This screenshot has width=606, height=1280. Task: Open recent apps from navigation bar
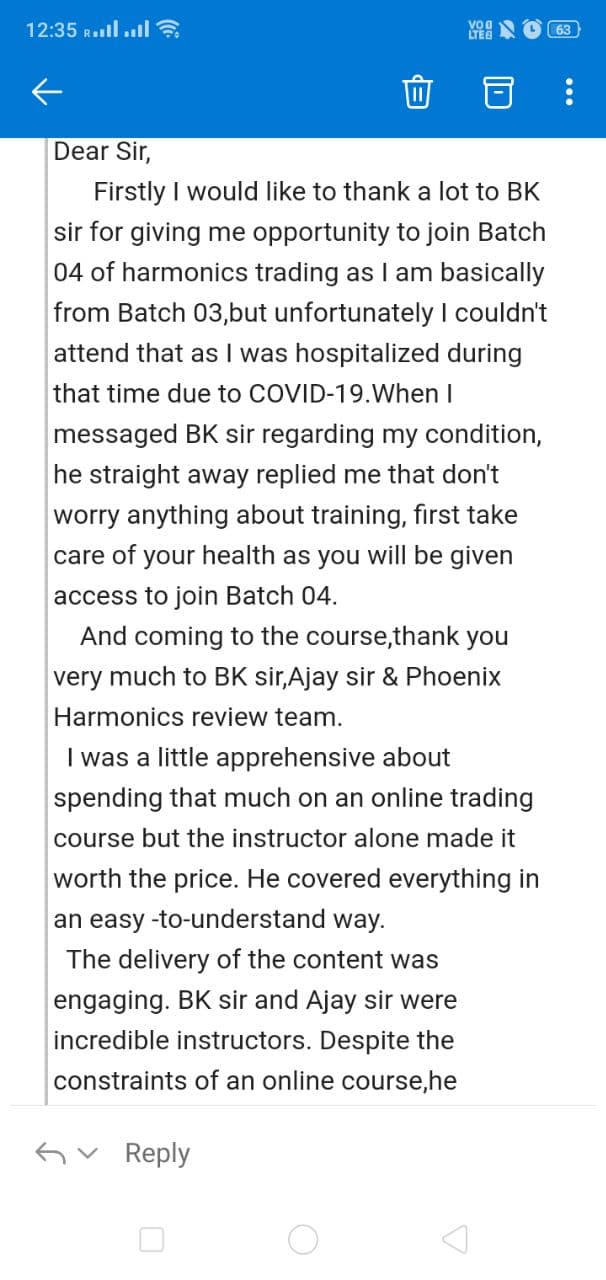151,1240
